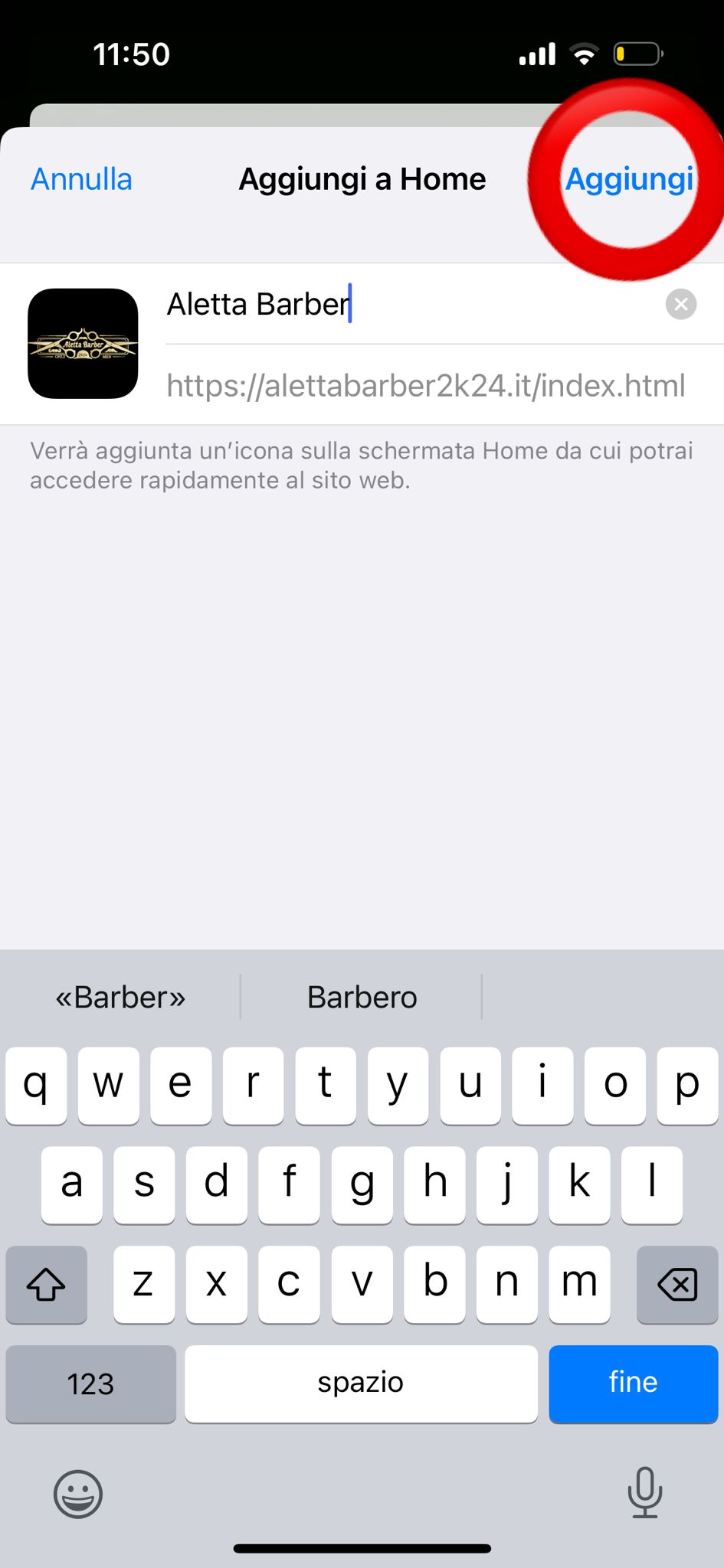724x1568 pixels.
Task: Tap Aggiungi to add to Home
Action: (x=630, y=179)
